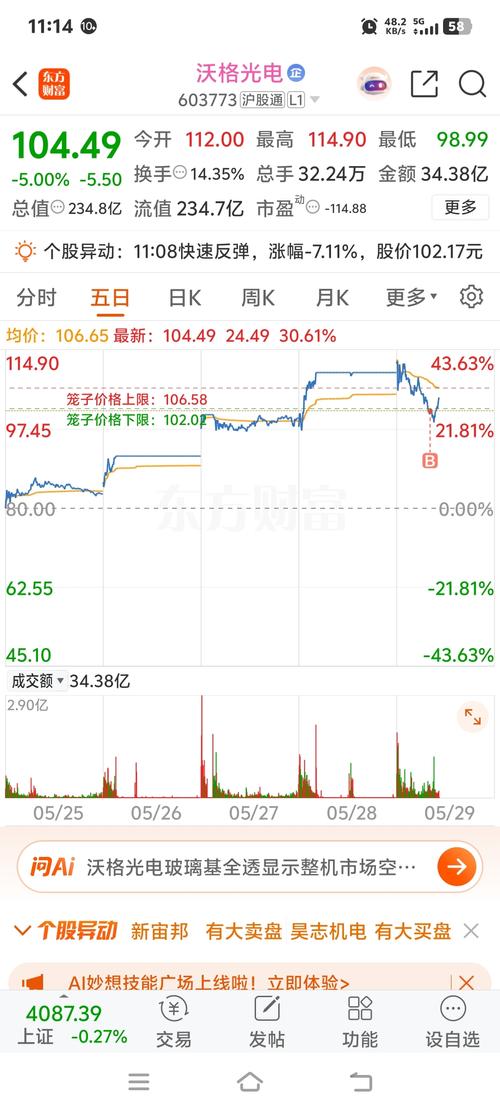
Task: Dismiss the 个股异动 ticker bar
Action: pos(471,931)
